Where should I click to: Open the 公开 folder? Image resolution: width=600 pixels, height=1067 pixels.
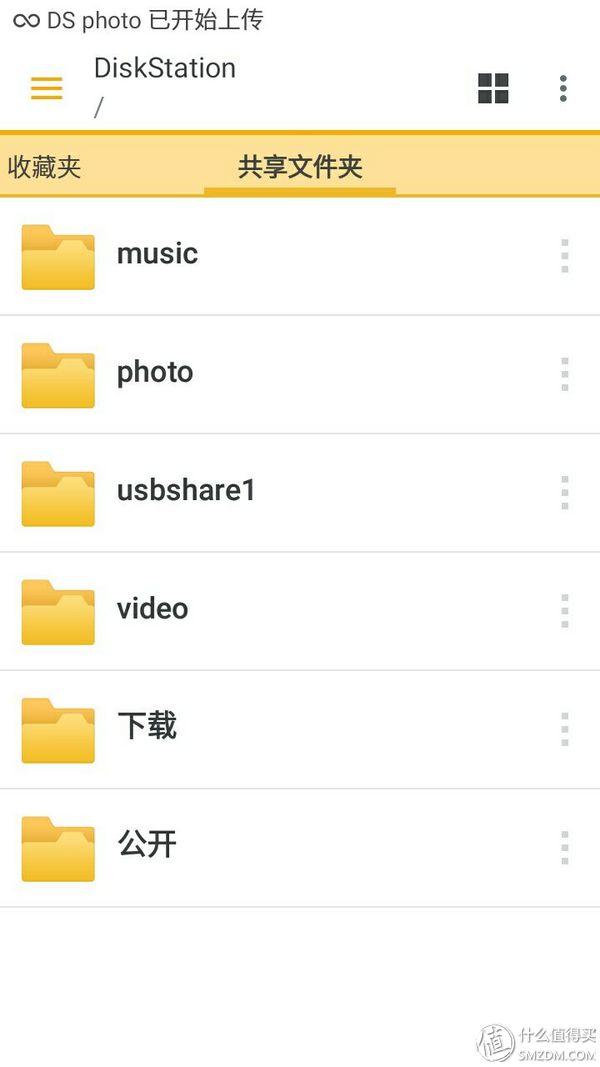pyautogui.click(x=147, y=845)
